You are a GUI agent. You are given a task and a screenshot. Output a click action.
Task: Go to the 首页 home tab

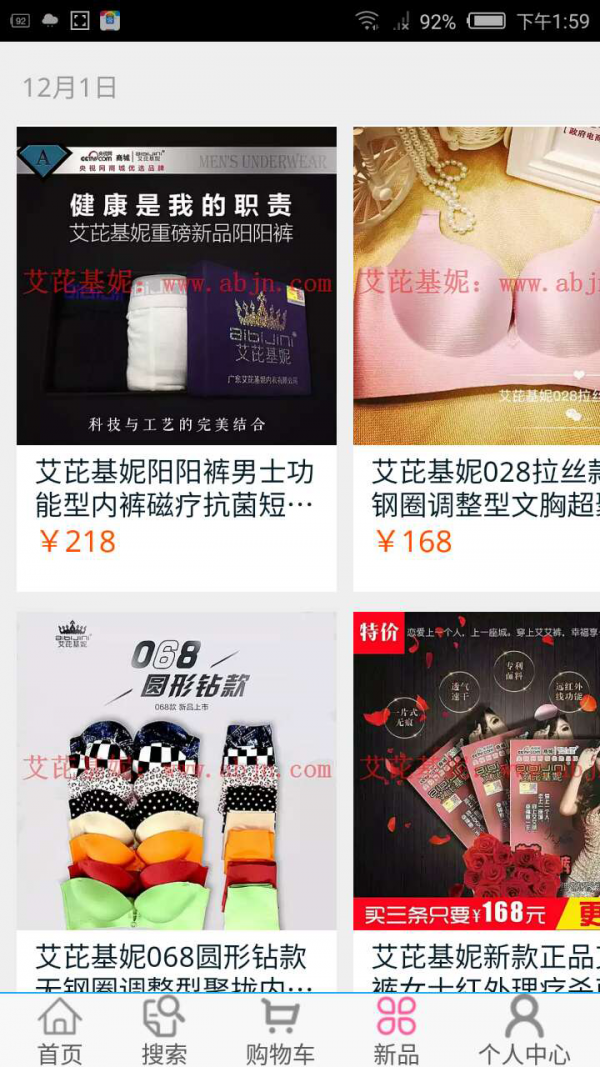click(60, 1030)
